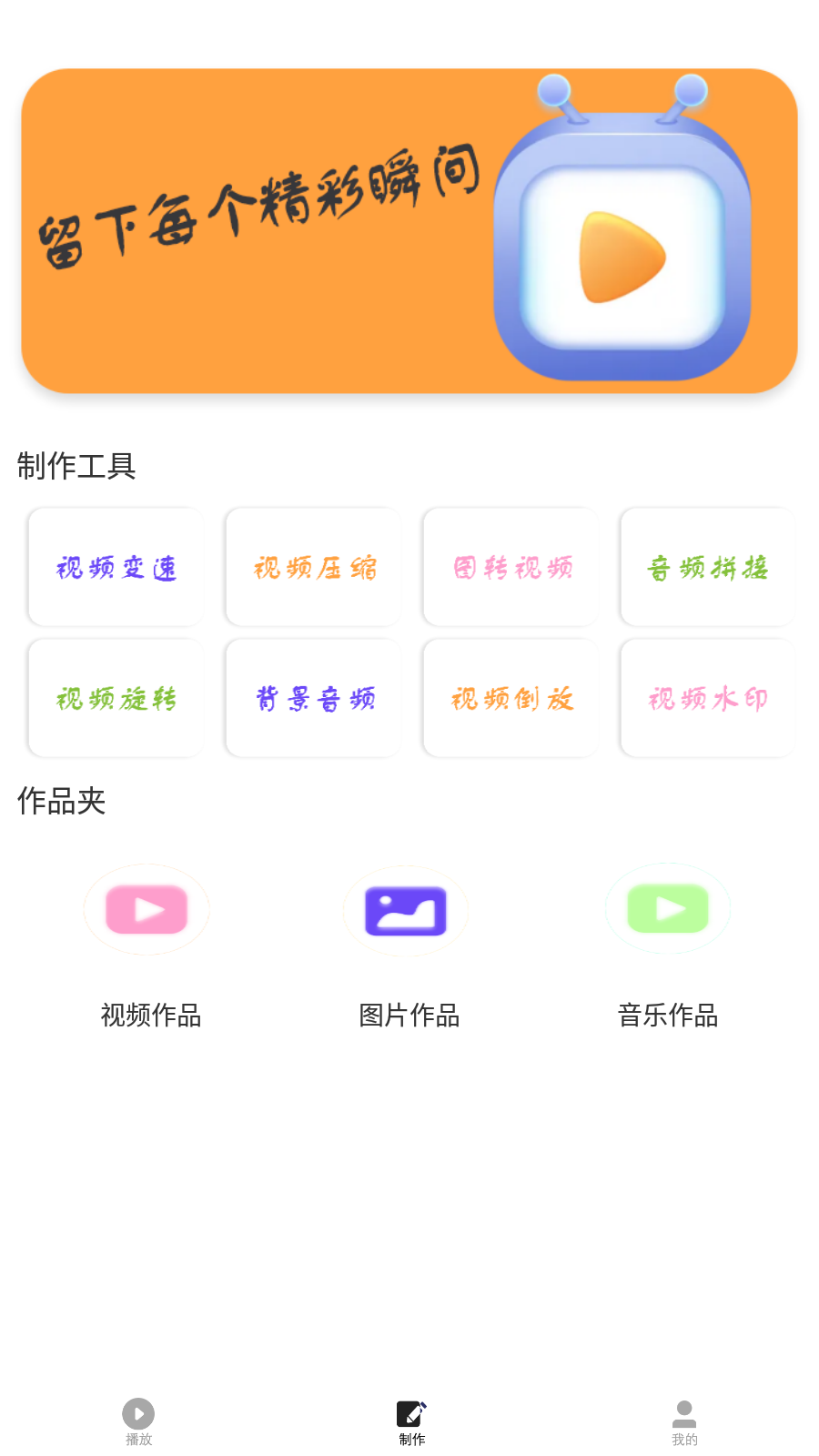The width and height of the screenshot is (819, 1456).
Task: Open the 音频拼接 tool
Action: pyautogui.click(x=708, y=567)
